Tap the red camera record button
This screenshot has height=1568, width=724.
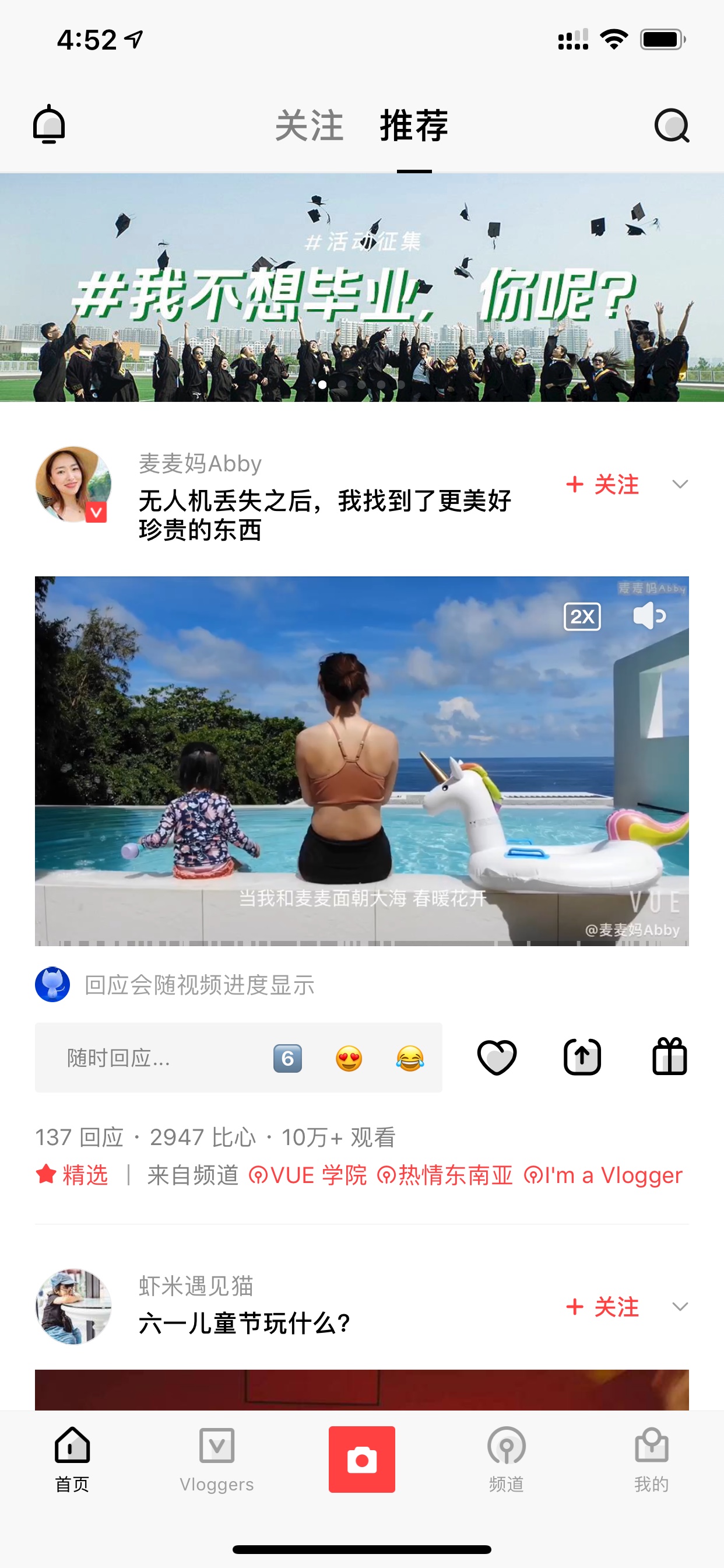point(362,1459)
